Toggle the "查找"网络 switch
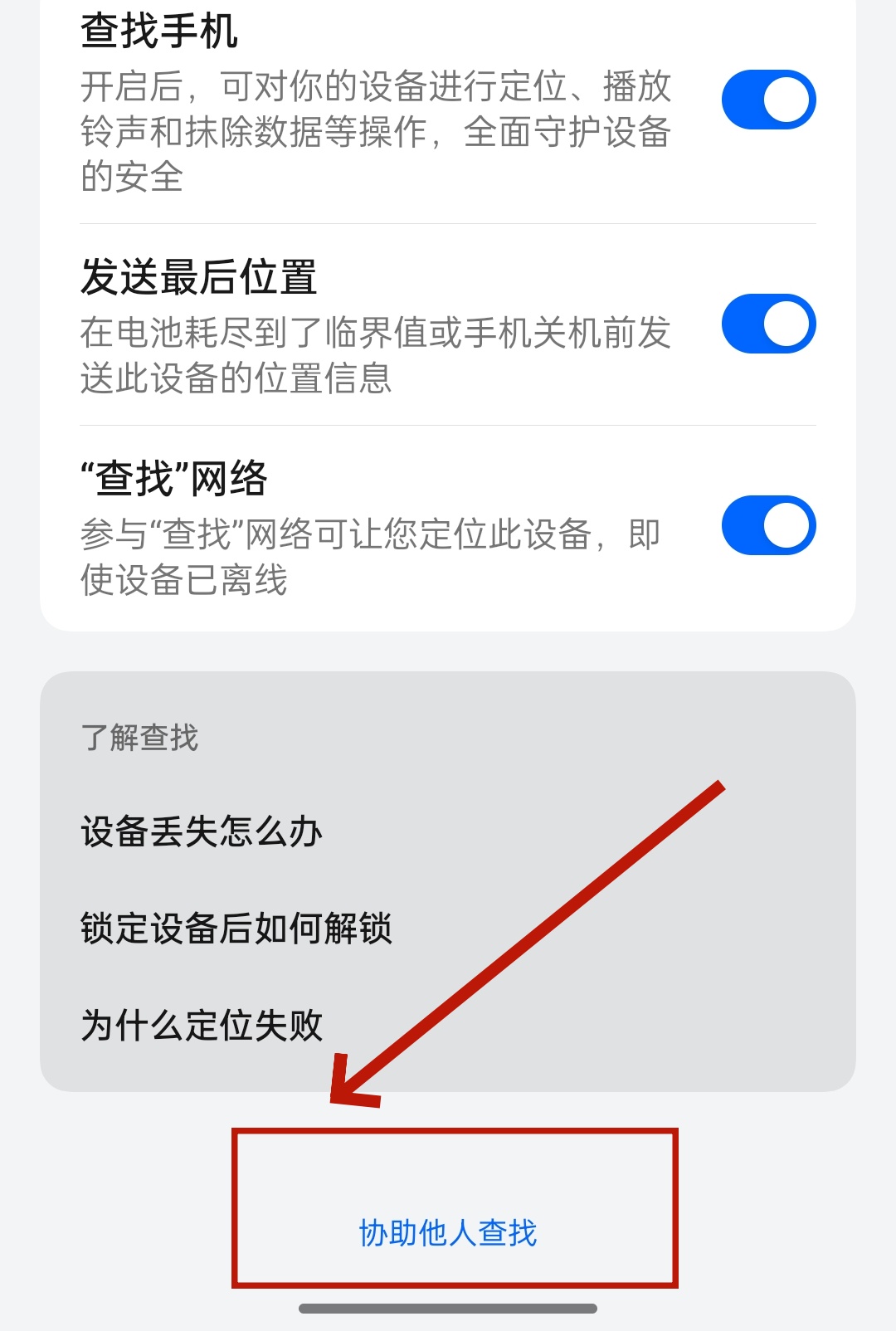 point(768,525)
